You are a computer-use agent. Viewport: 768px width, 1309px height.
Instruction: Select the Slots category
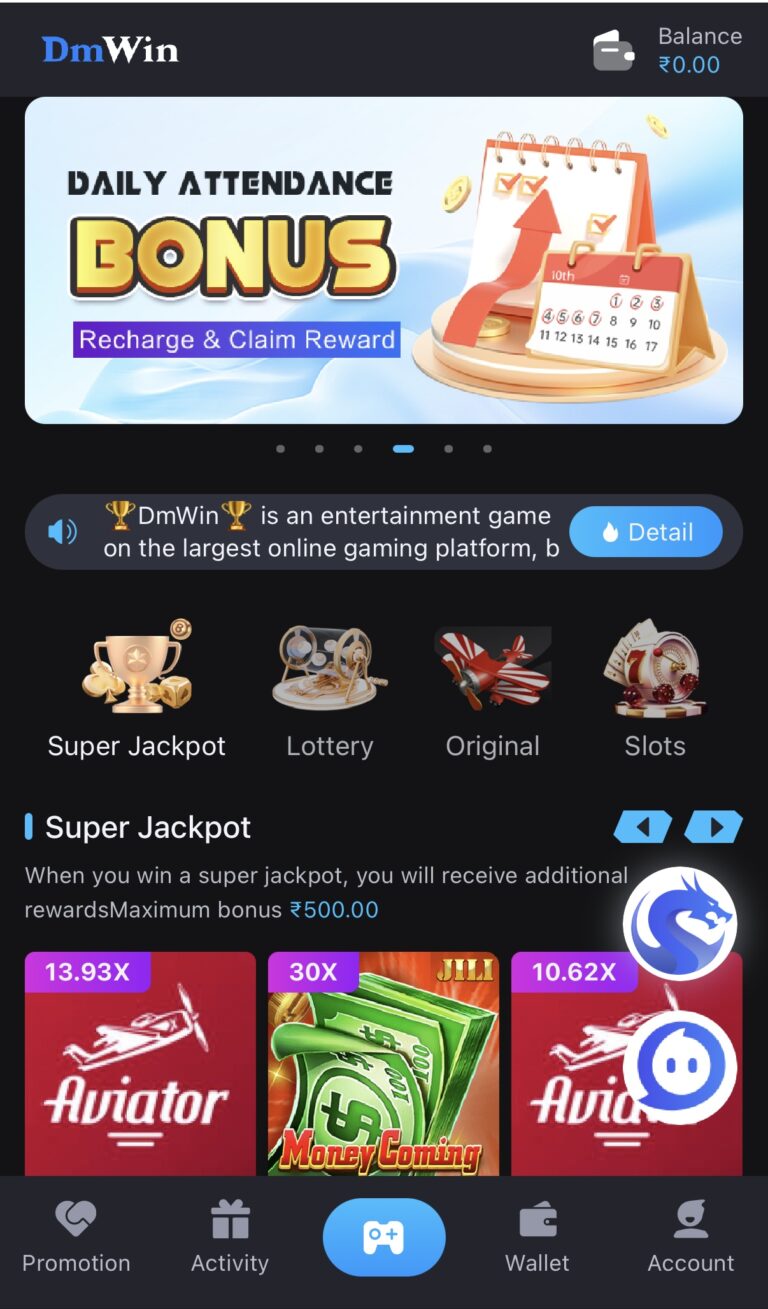click(655, 690)
